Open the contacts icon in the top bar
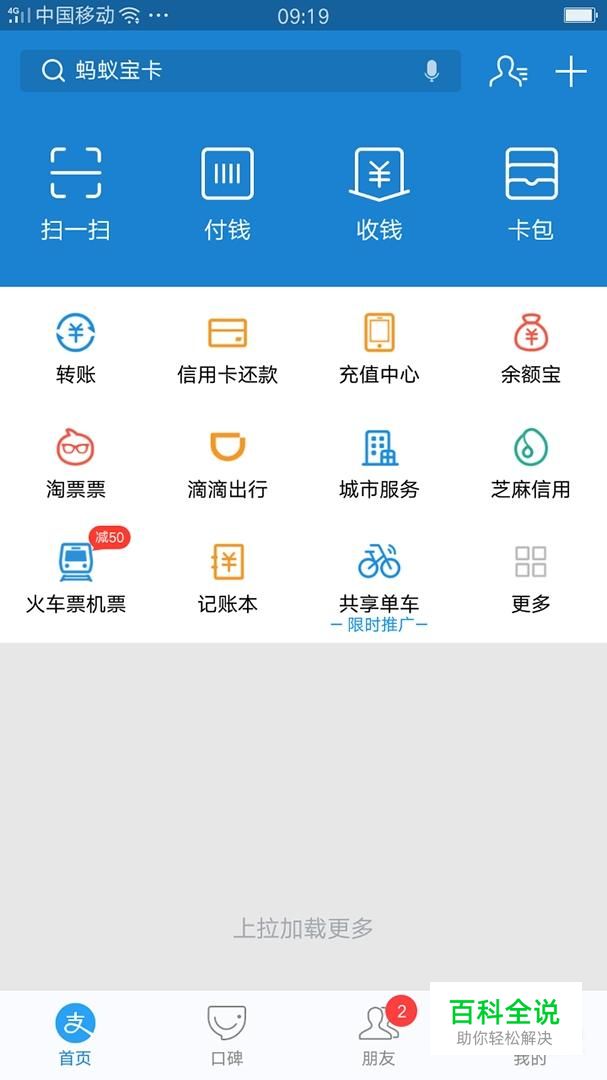This screenshot has height=1080, width=607. (x=508, y=71)
